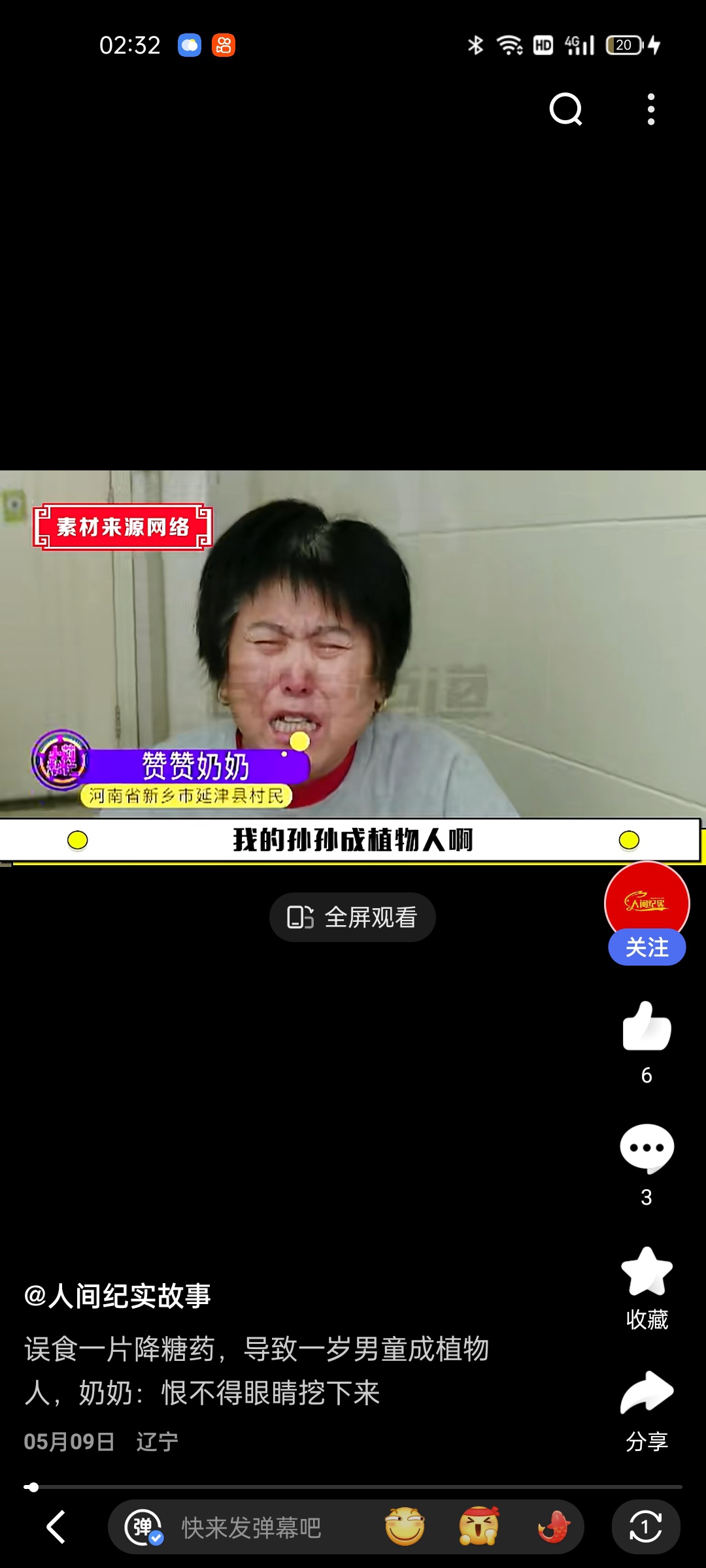Open @人间纪实故事 profile link
Viewport: 706px width, 1568px height.
(x=118, y=1296)
